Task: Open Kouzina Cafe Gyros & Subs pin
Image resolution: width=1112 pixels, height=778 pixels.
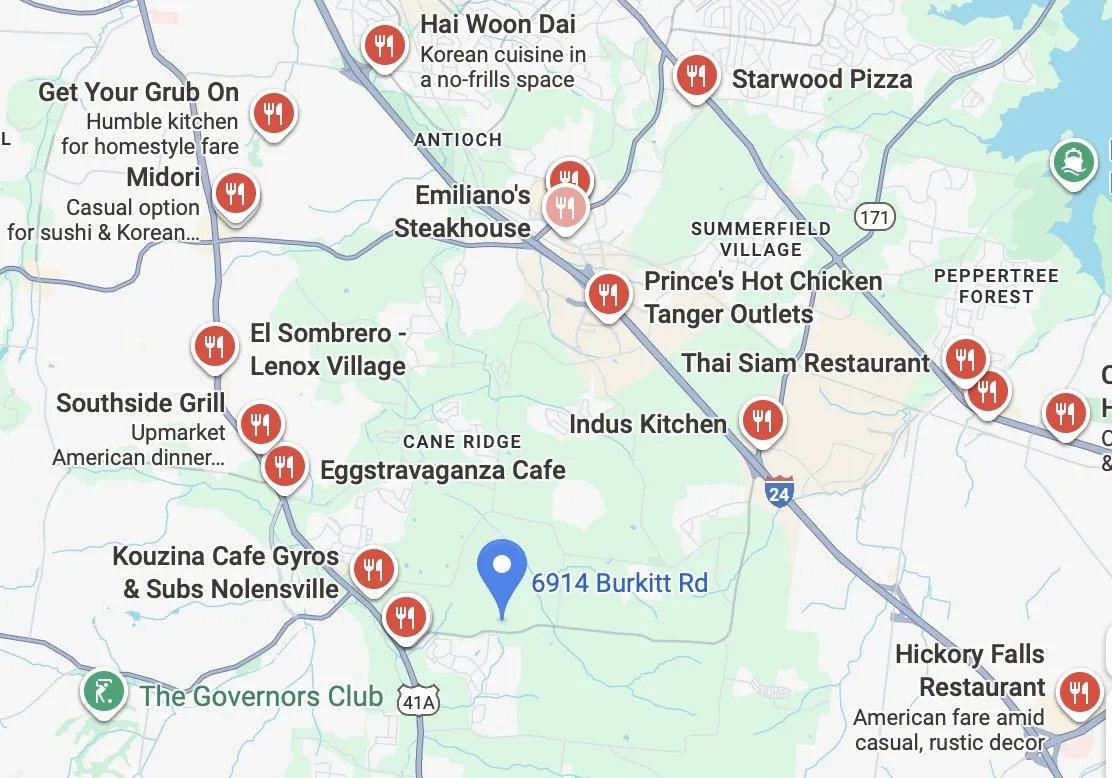Action: coord(373,570)
